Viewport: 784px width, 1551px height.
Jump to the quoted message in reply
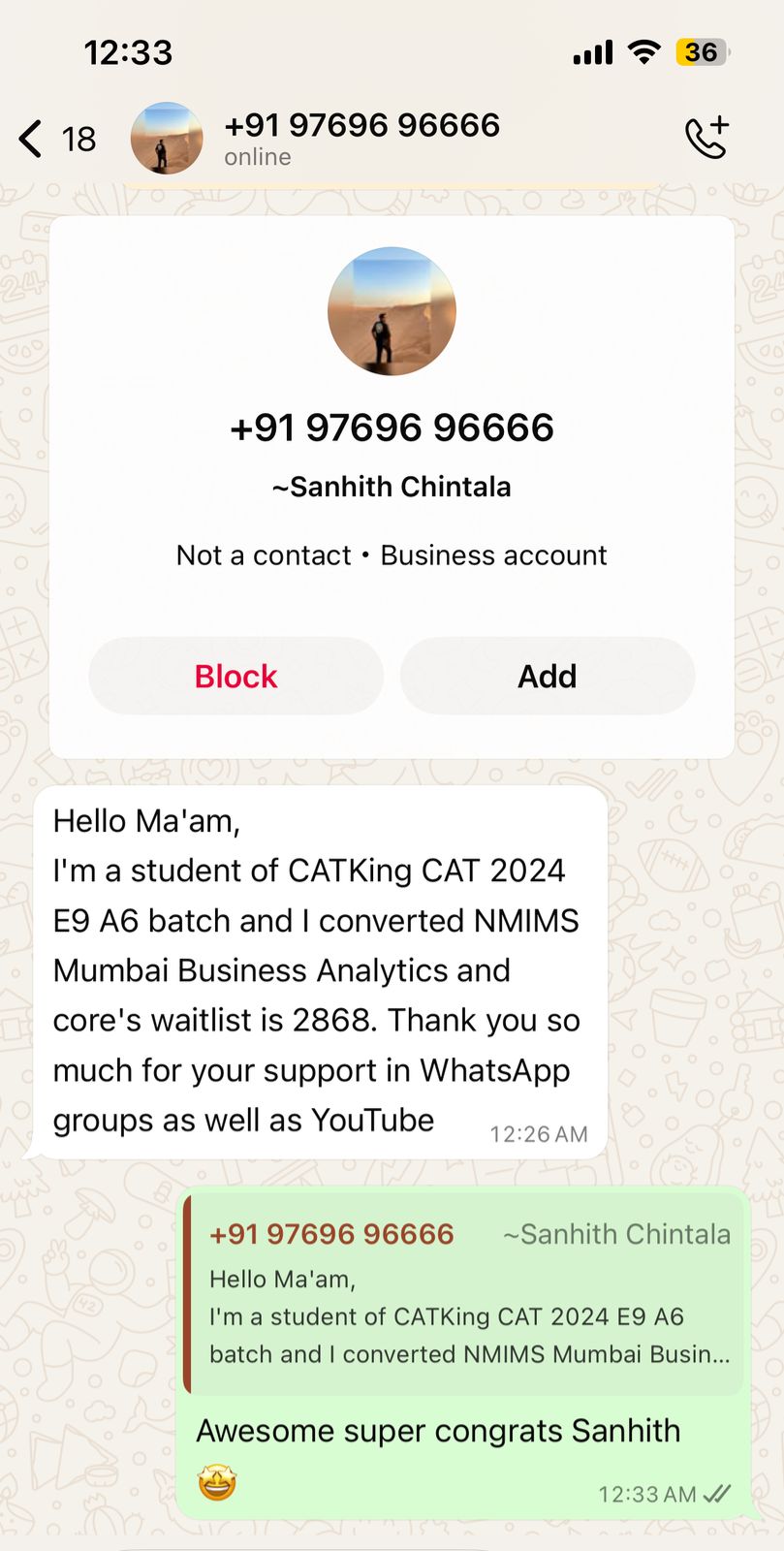(465, 1296)
